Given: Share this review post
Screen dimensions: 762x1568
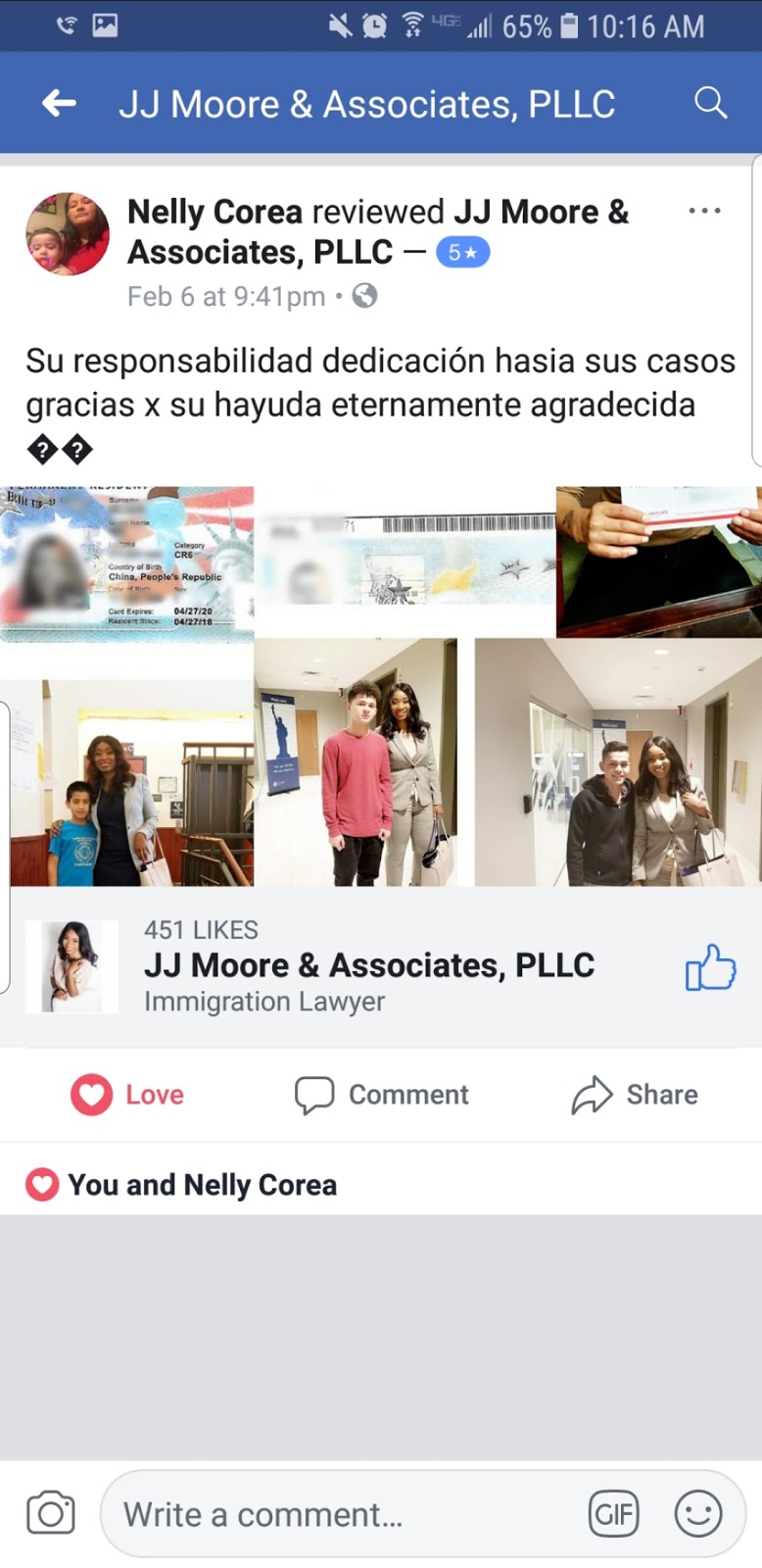Looking at the screenshot, I should tap(635, 1095).
